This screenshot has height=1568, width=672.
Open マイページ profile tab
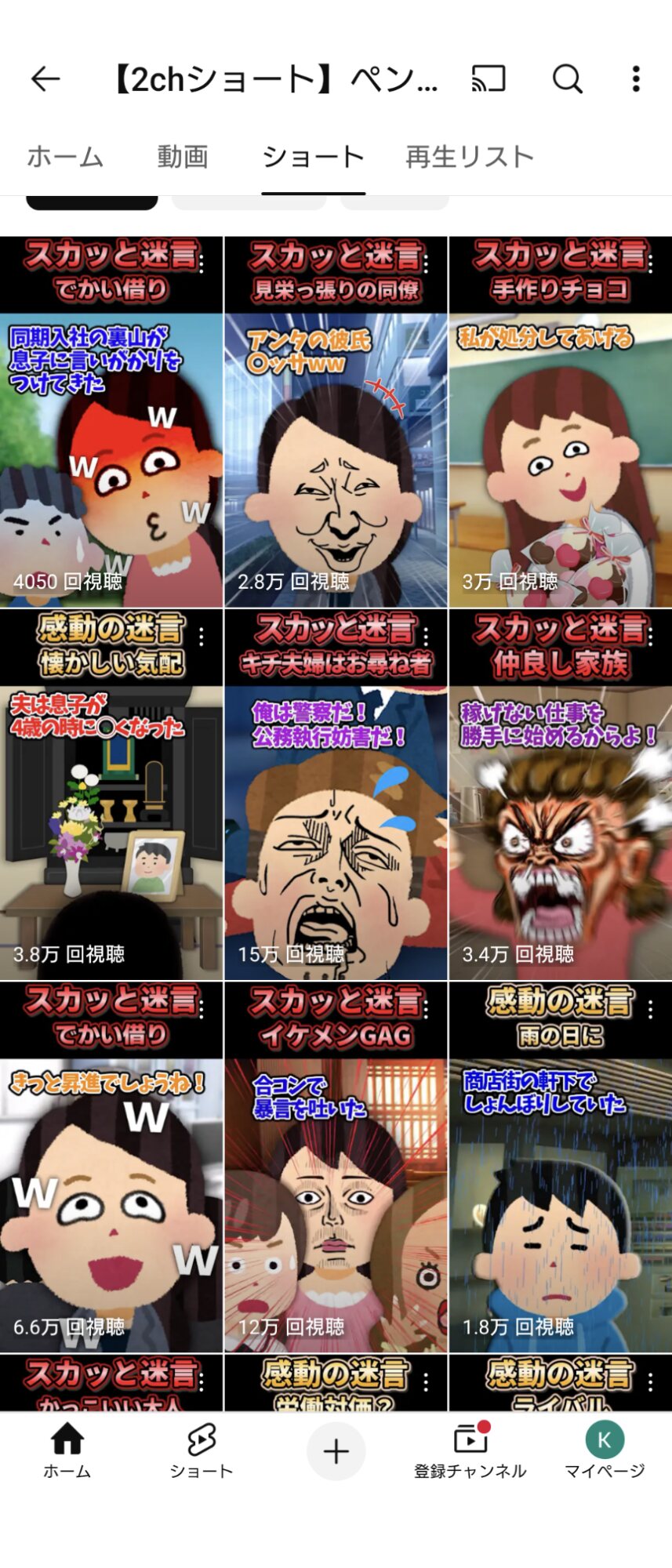(x=605, y=1451)
